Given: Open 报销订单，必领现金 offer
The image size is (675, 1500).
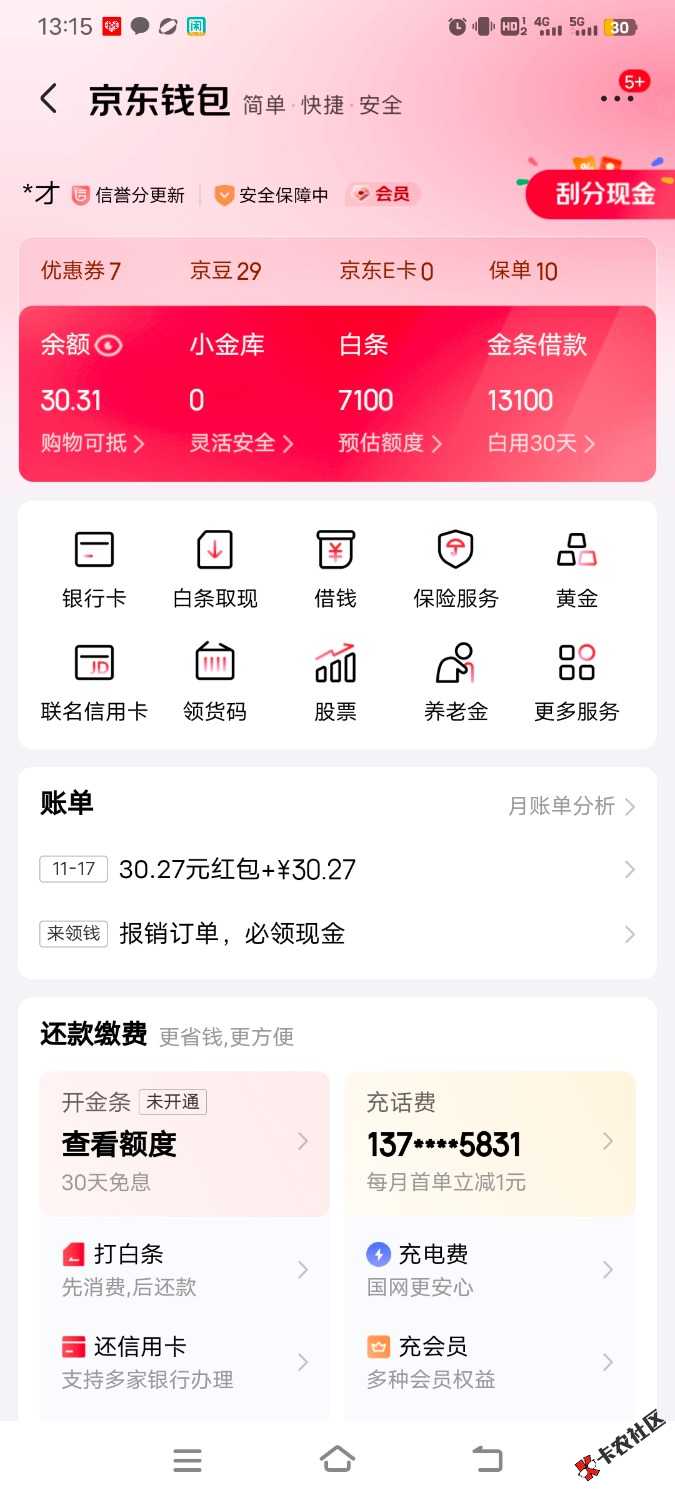Looking at the screenshot, I should pyautogui.click(x=337, y=934).
